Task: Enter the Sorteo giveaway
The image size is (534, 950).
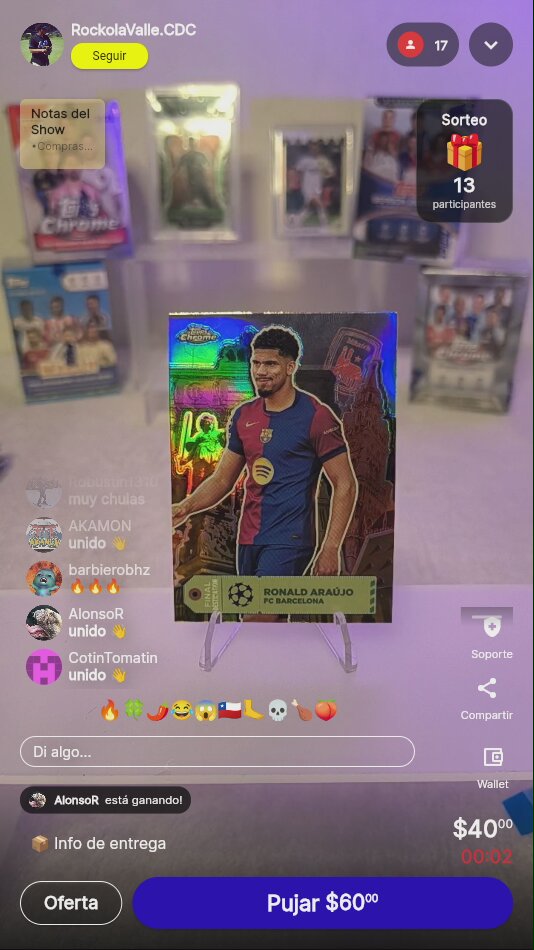Action: (464, 161)
